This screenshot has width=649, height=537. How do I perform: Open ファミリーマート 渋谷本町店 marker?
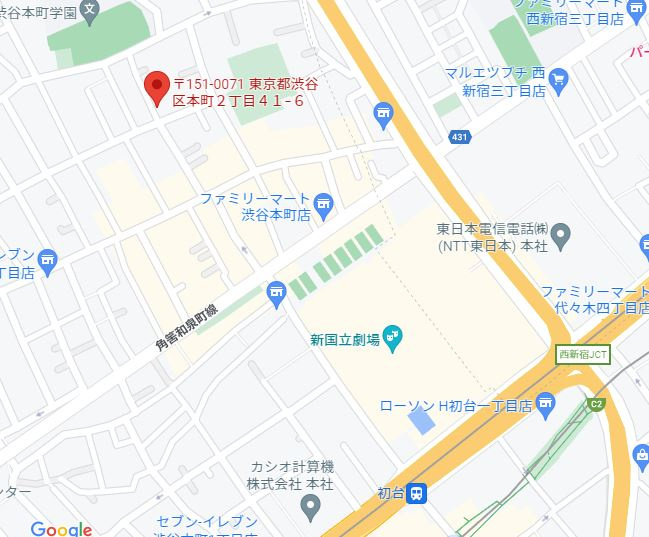coord(323,205)
